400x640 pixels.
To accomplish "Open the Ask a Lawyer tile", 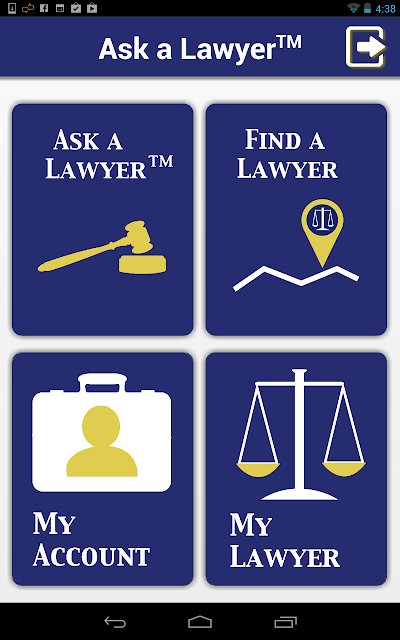I will point(103,220).
